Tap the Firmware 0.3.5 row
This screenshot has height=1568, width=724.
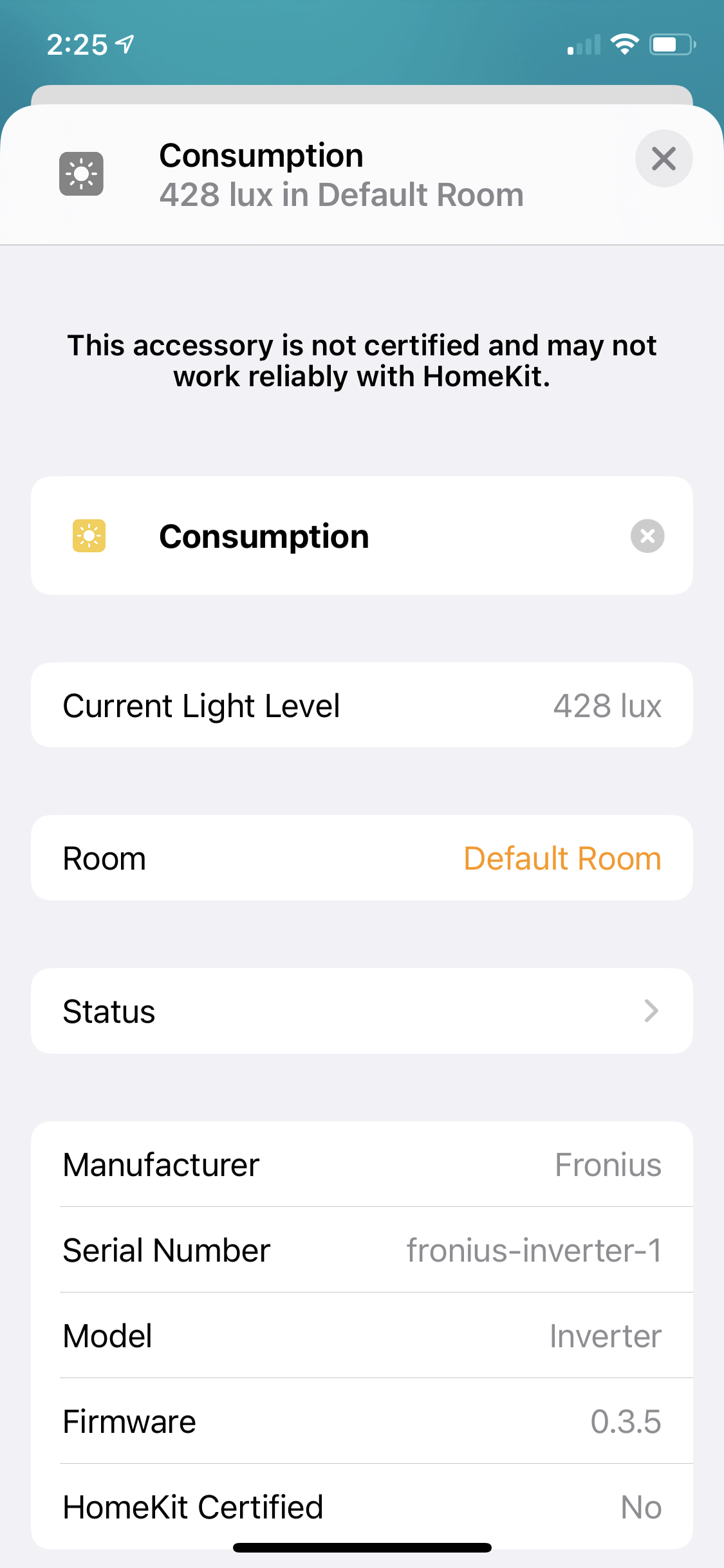coord(362,1421)
